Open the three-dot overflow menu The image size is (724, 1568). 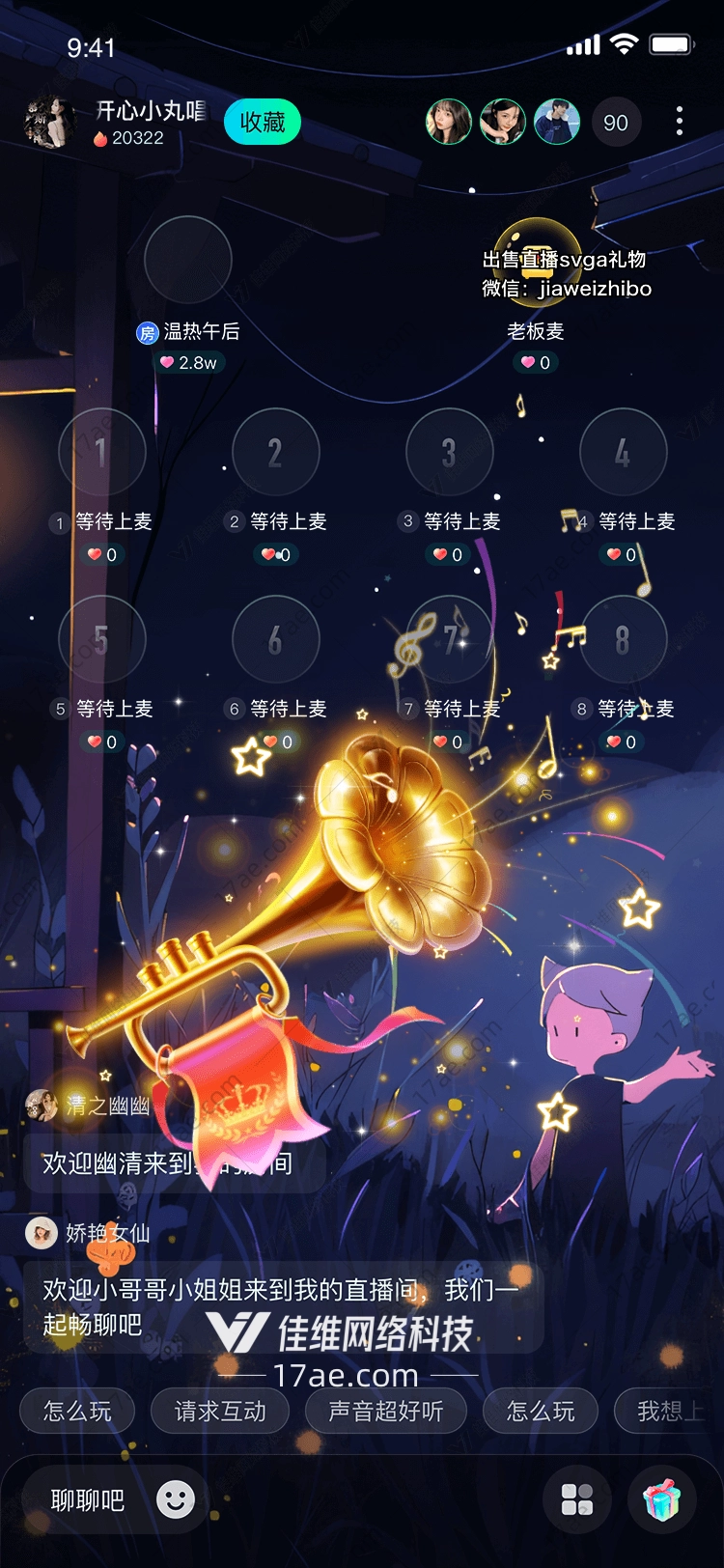coord(680,122)
